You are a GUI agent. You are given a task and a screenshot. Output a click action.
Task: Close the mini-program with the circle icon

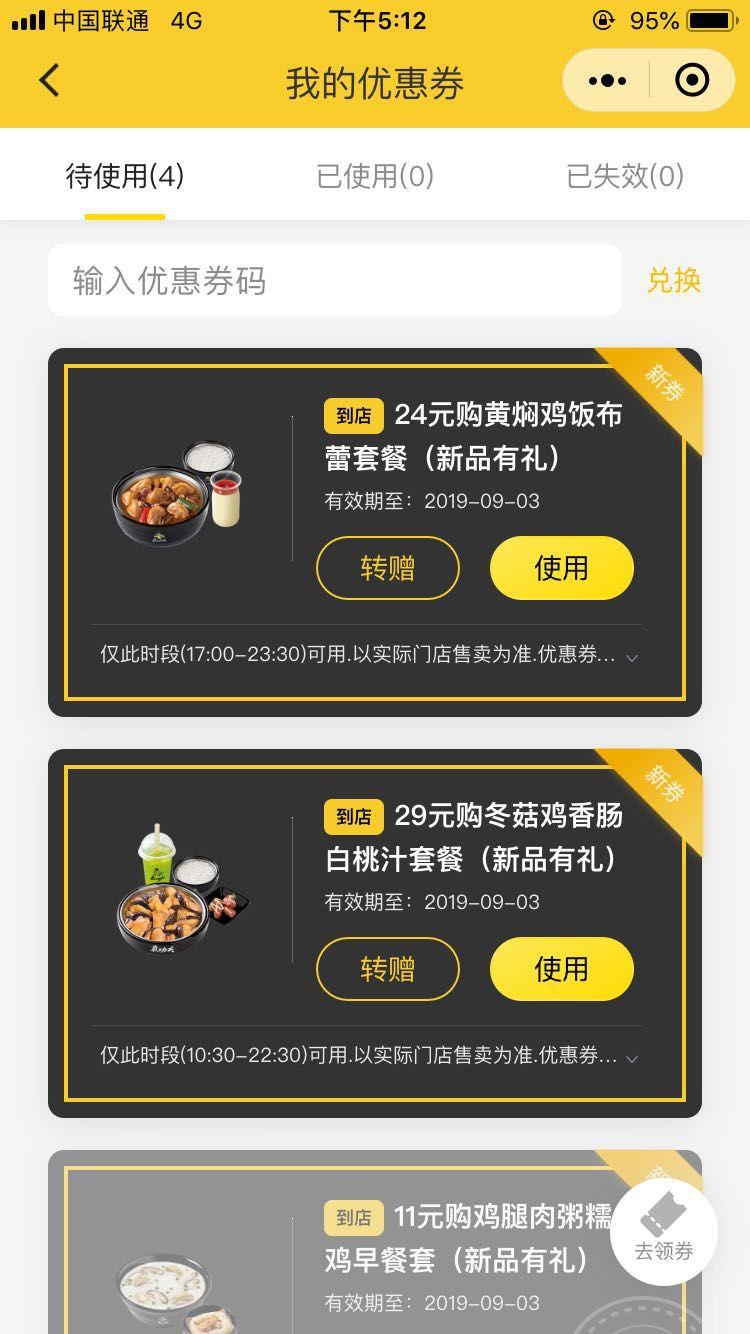692,81
